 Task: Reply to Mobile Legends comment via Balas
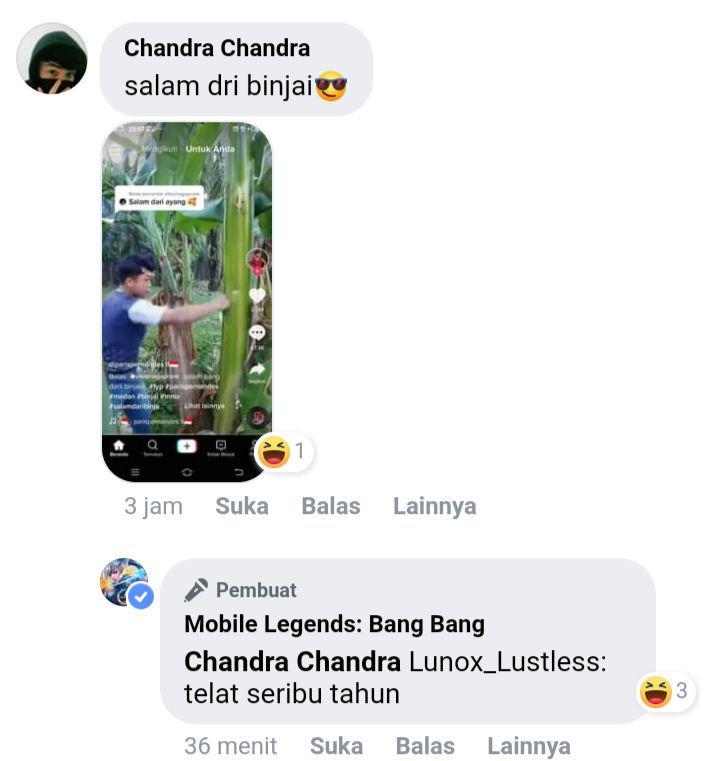425,746
